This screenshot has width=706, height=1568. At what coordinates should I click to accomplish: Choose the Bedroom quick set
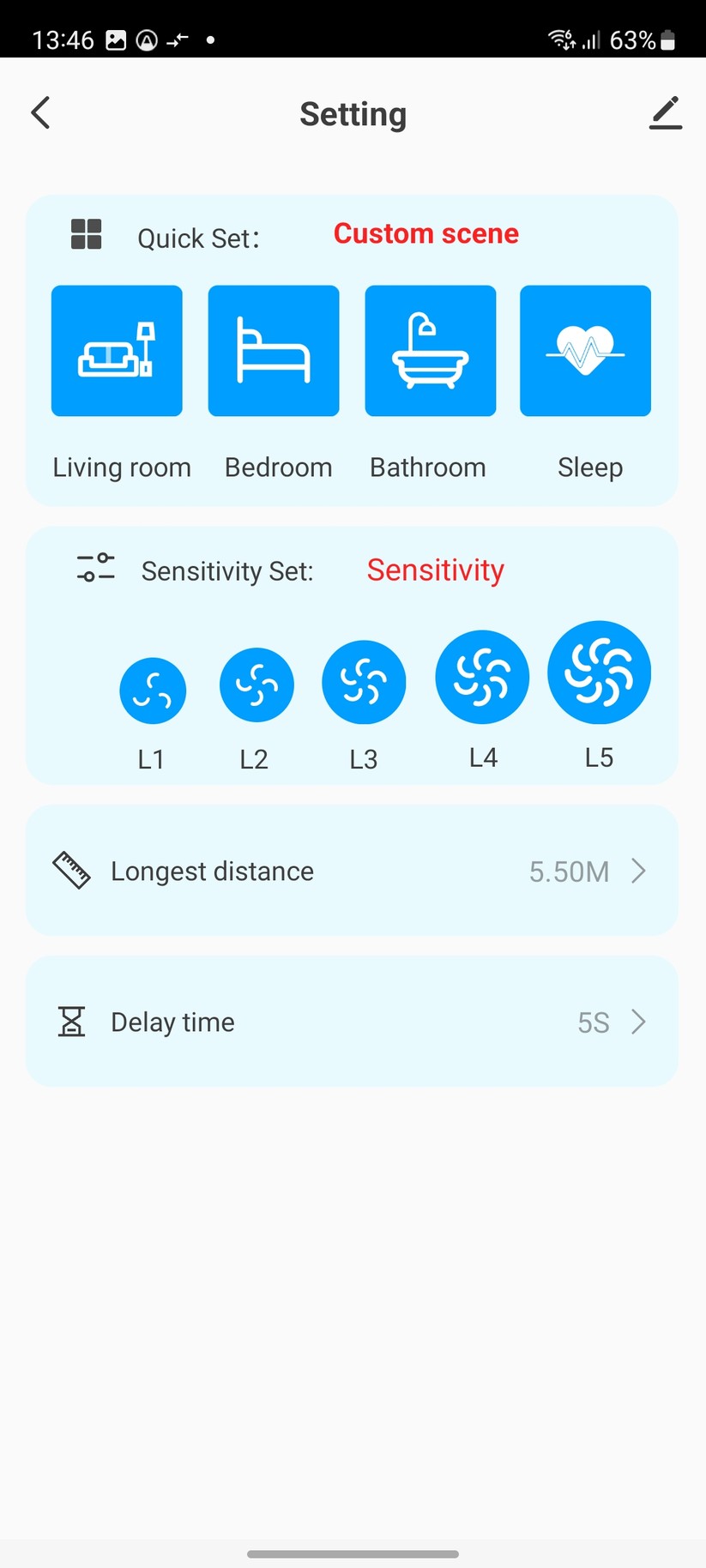point(274,351)
